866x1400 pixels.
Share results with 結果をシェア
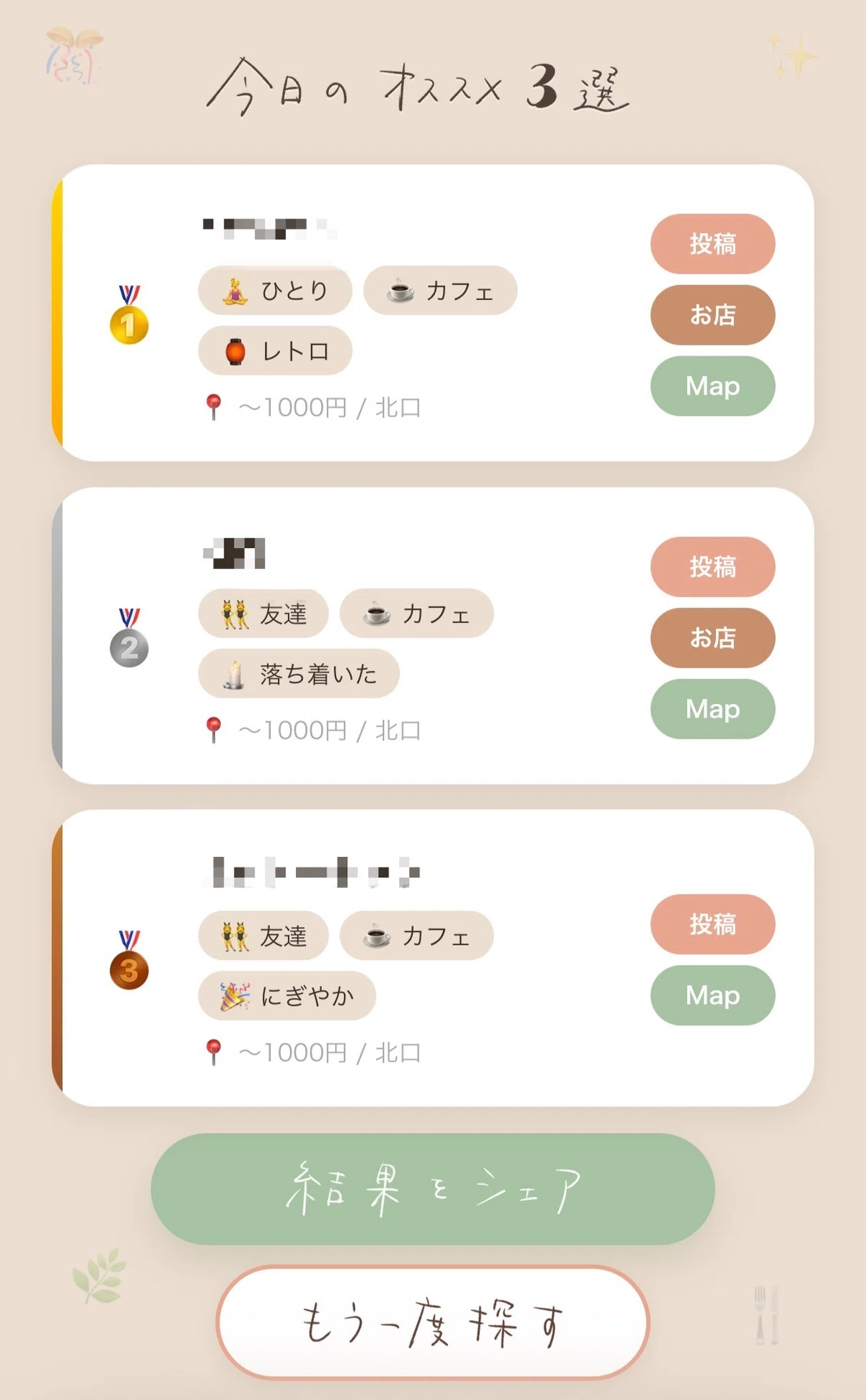tap(433, 1189)
